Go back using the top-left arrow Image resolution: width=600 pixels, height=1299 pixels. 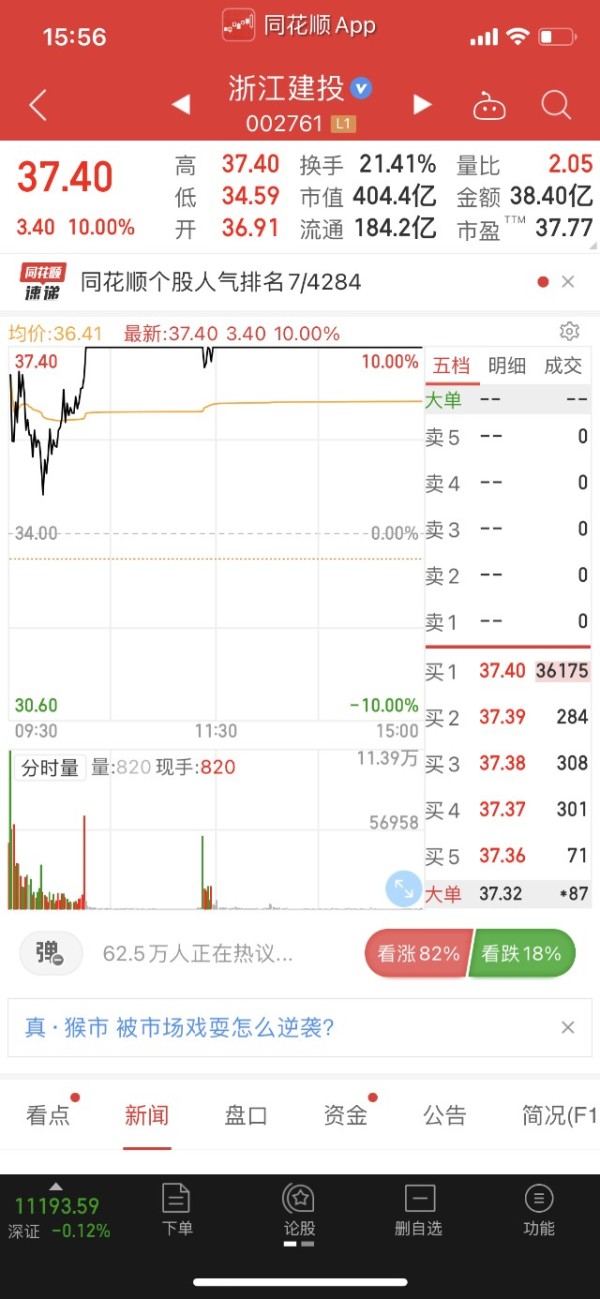point(38,105)
